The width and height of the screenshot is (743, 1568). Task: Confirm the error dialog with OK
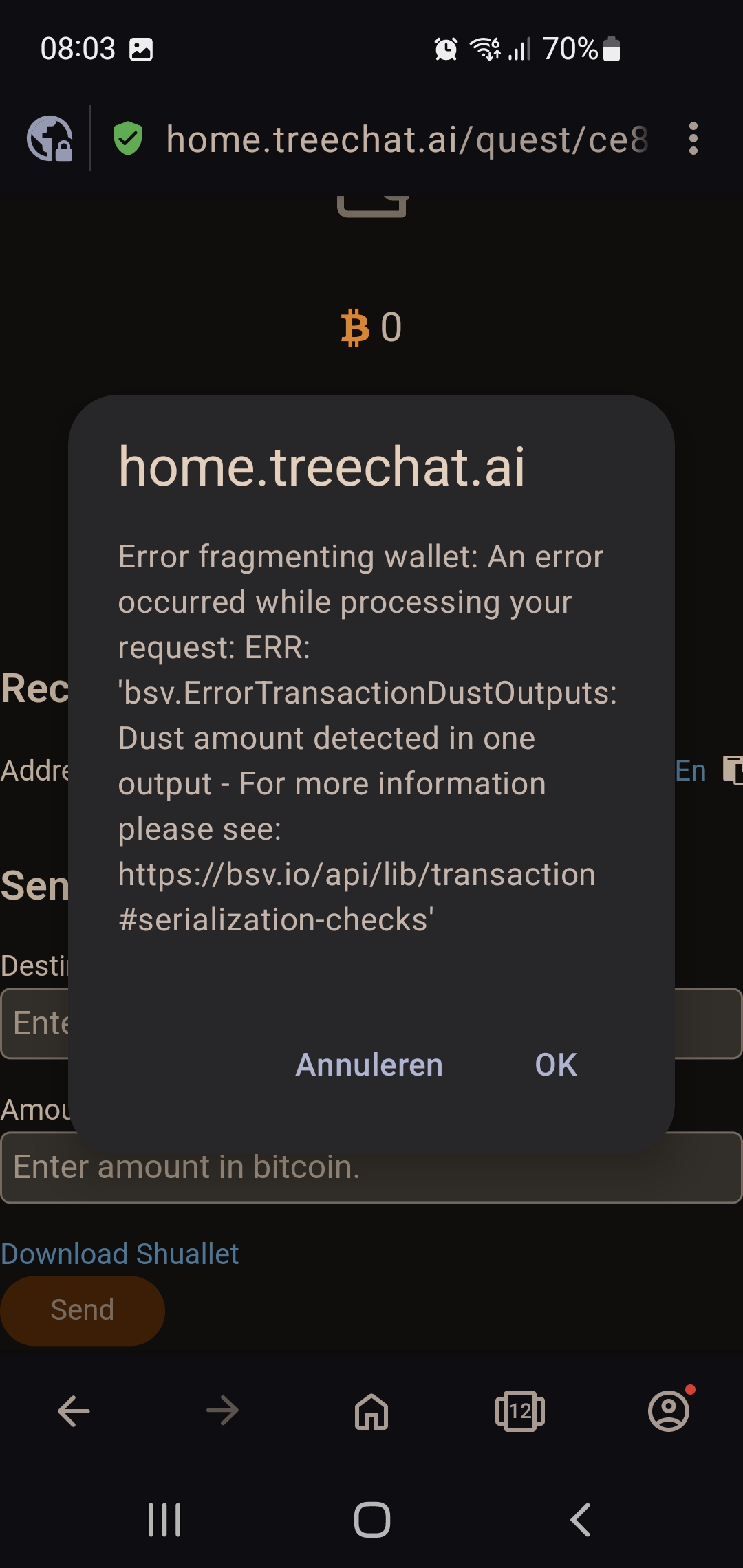coord(556,1065)
